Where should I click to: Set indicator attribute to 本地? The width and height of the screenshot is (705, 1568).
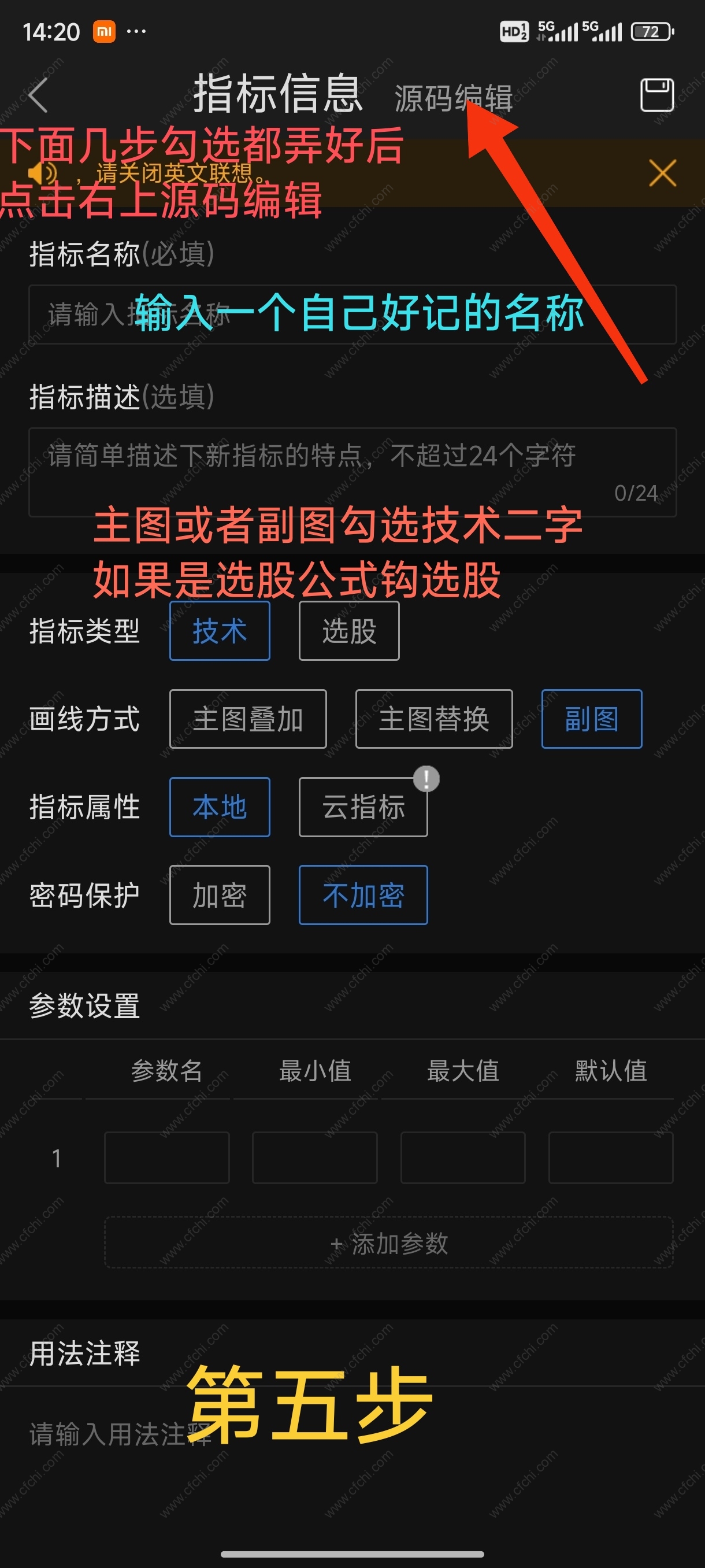pos(220,807)
